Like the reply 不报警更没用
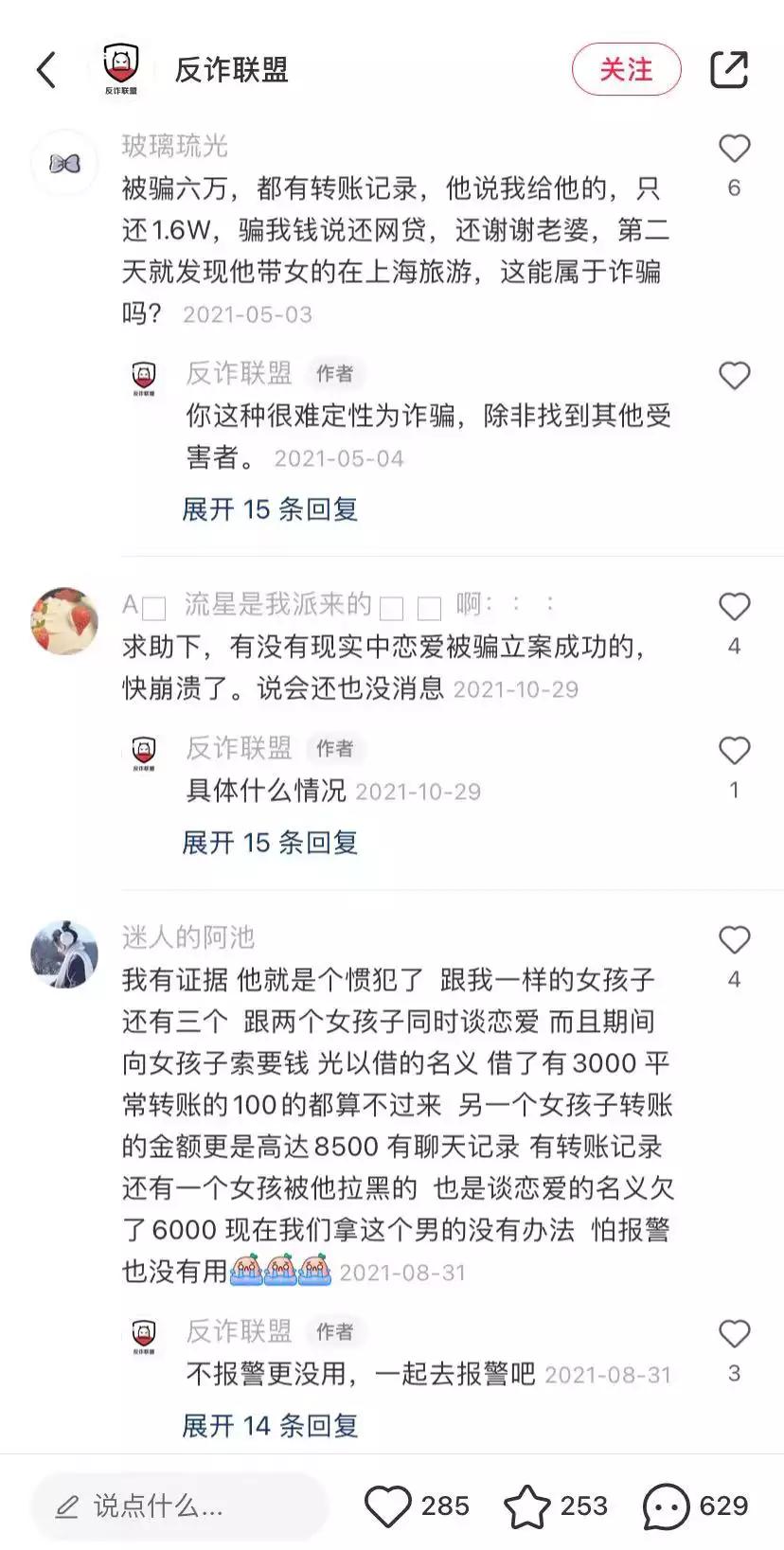 pyautogui.click(x=734, y=1333)
